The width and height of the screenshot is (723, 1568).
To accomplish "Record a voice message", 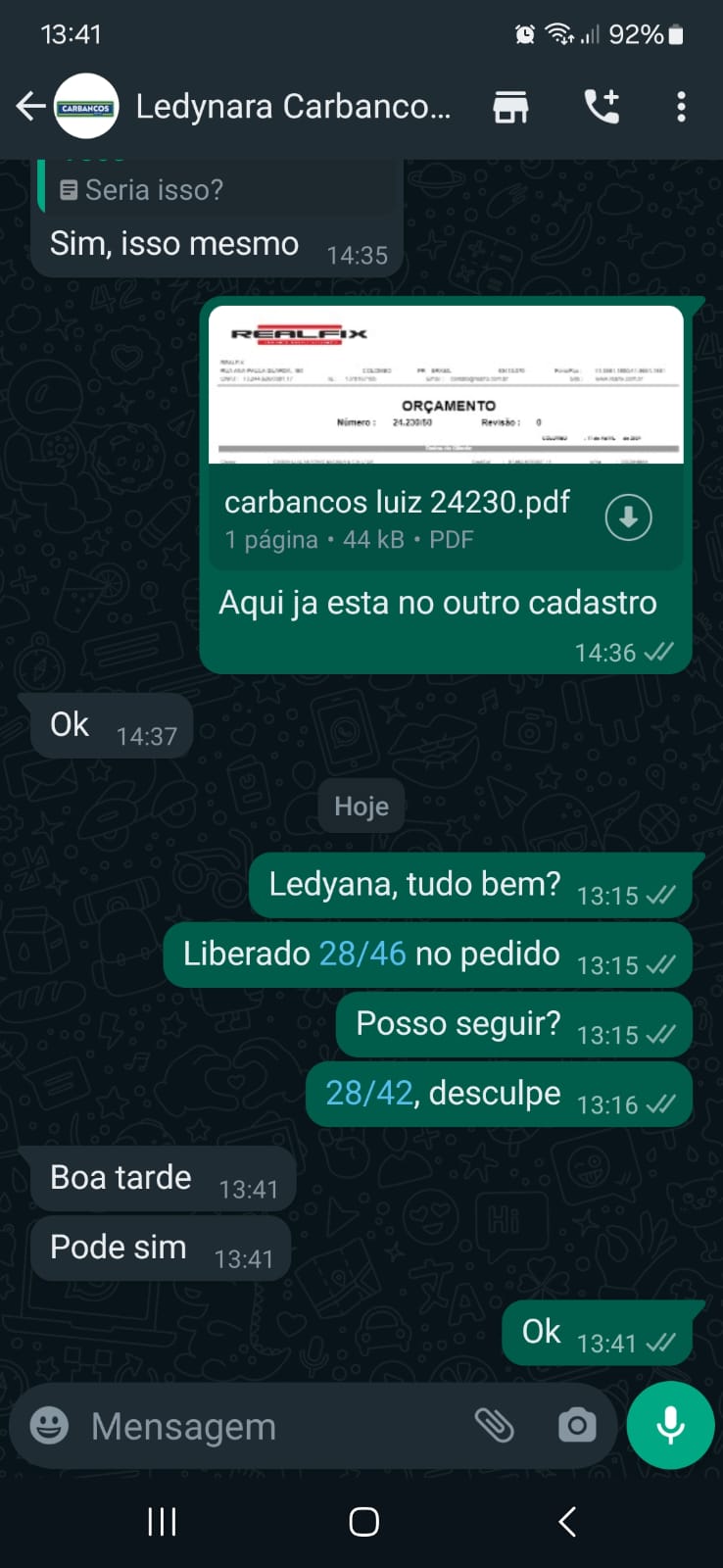I will click(x=670, y=1426).
